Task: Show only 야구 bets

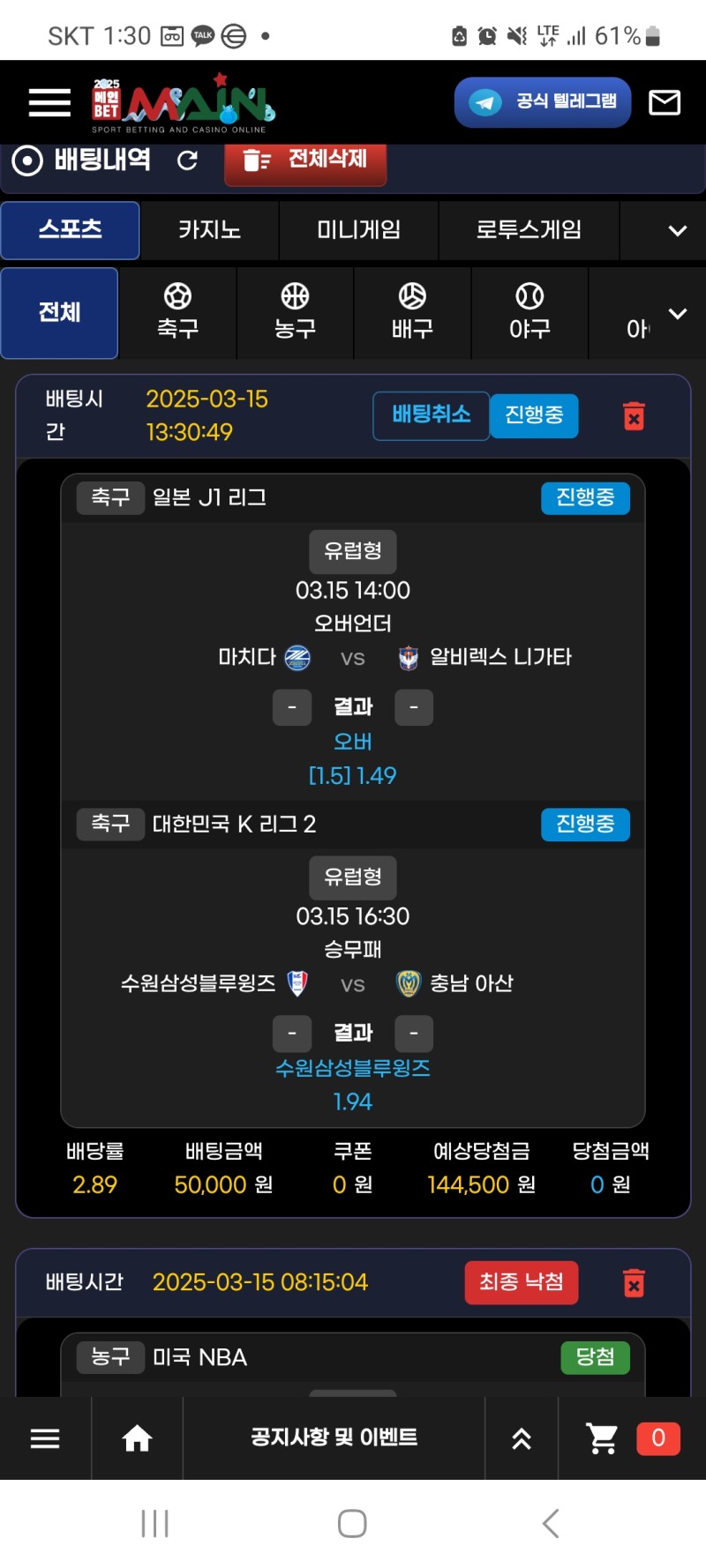Action: click(529, 312)
